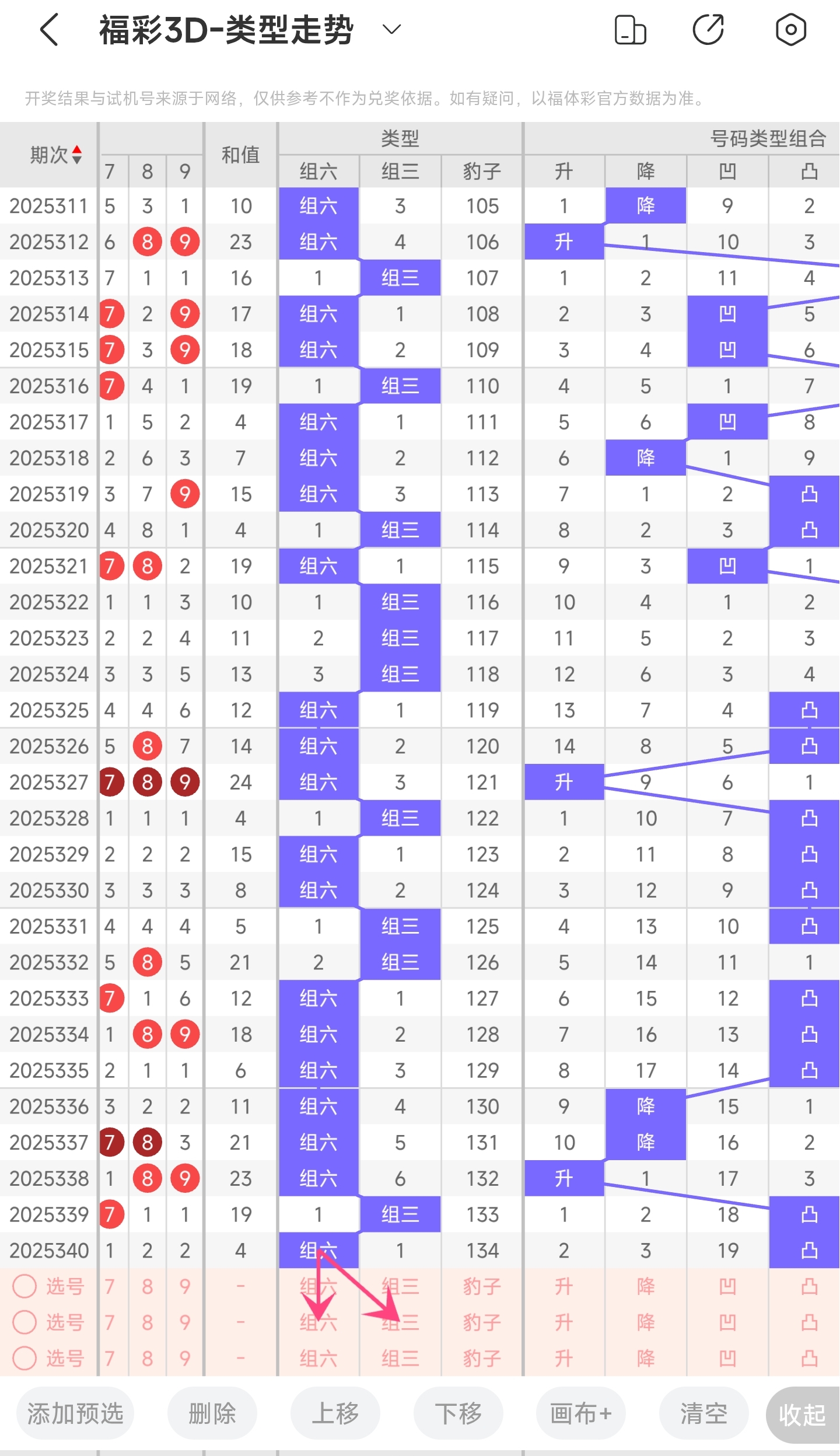The width and height of the screenshot is (840, 1456).
Task: Go back using the top-left arrow
Action: [50, 30]
